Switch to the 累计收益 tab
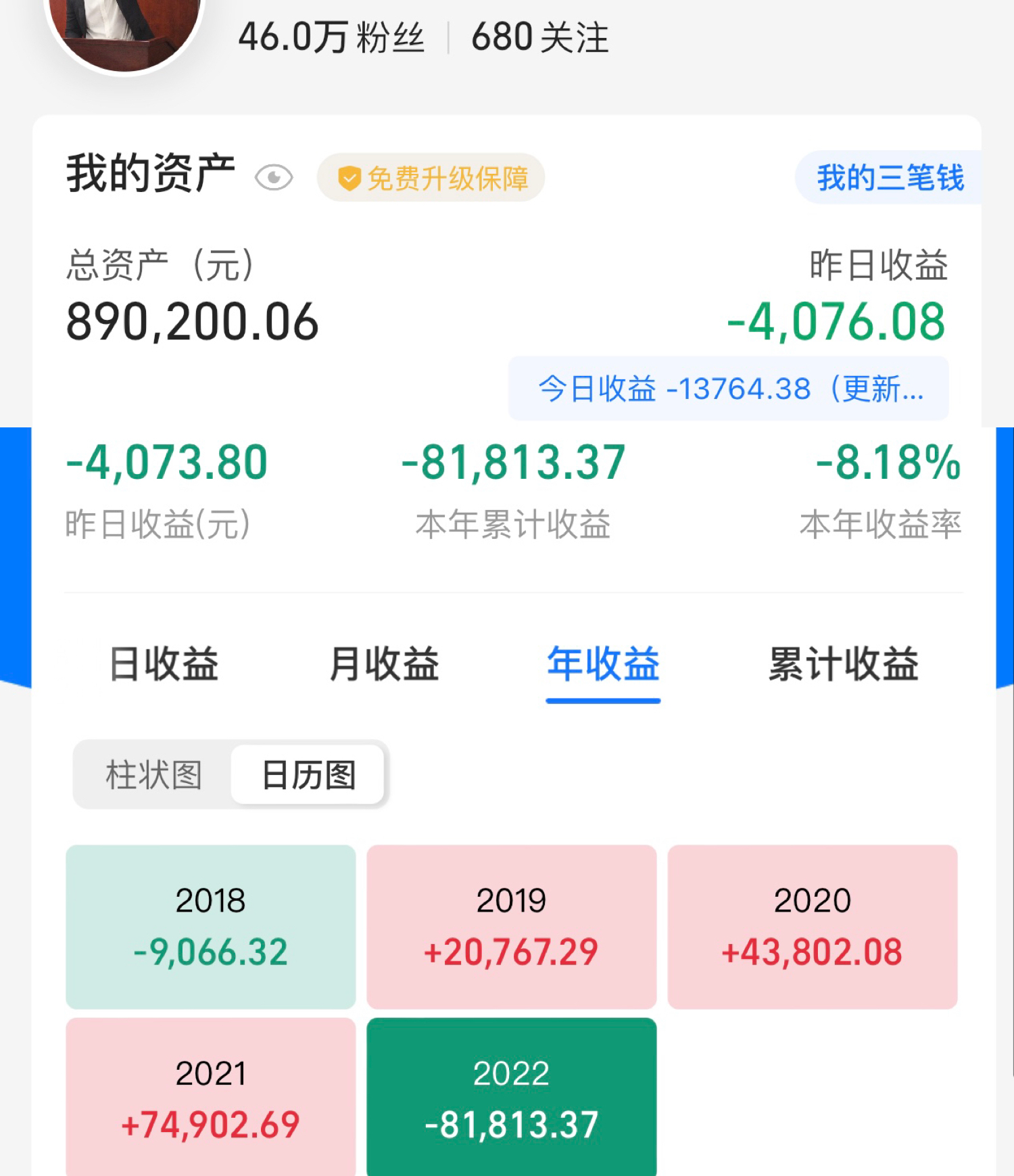This screenshot has width=1014, height=1176. point(843,664)
